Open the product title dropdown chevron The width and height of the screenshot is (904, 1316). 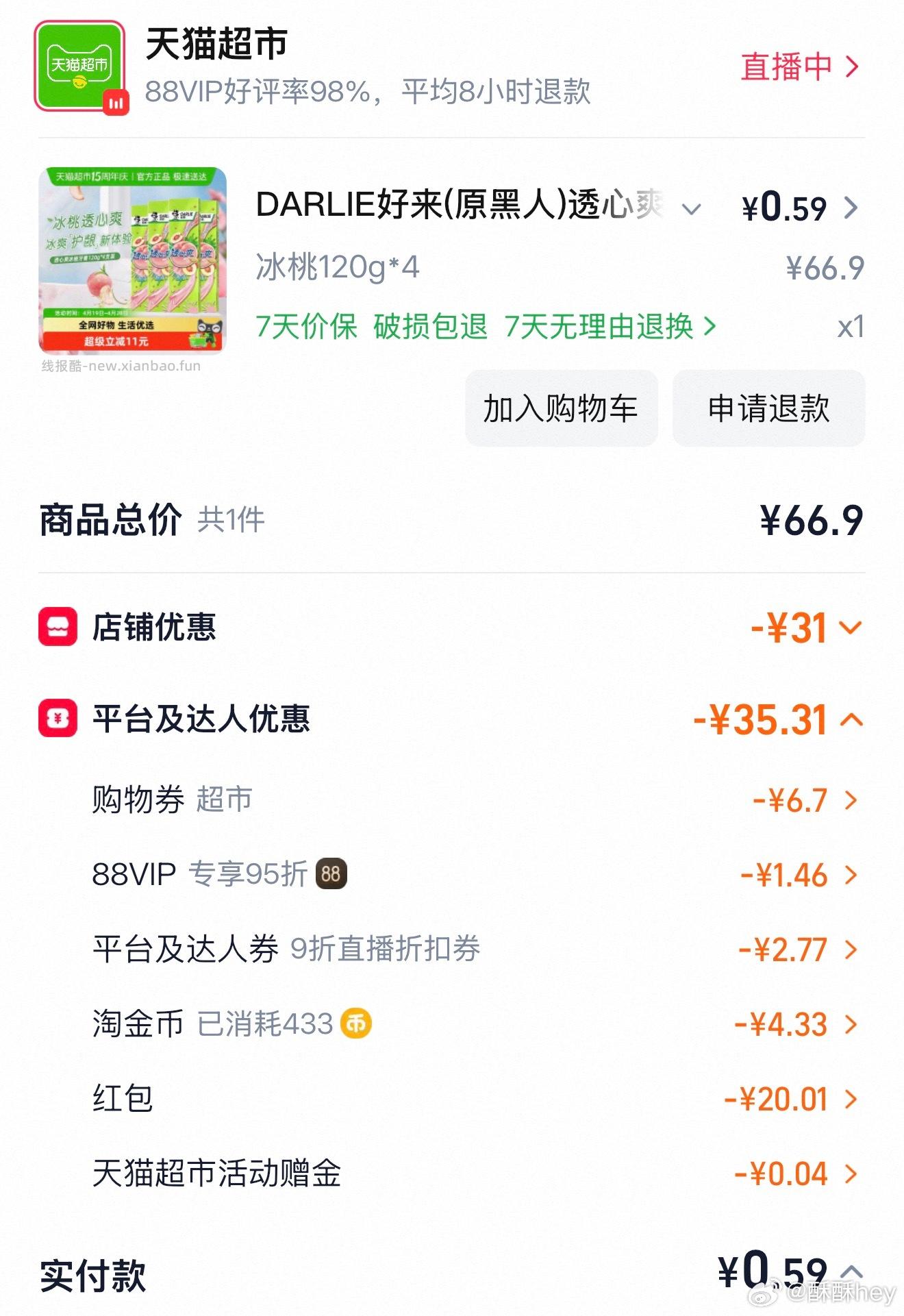pyautogui.click(x=692, y=209)
